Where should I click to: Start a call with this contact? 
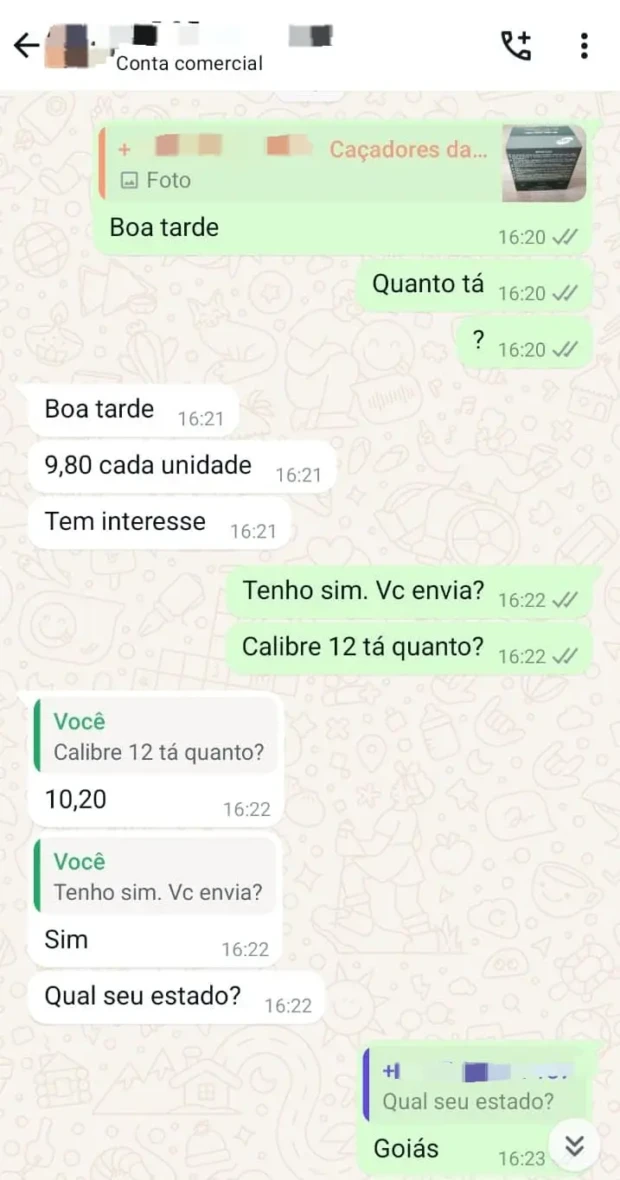[x=516, y=46]
